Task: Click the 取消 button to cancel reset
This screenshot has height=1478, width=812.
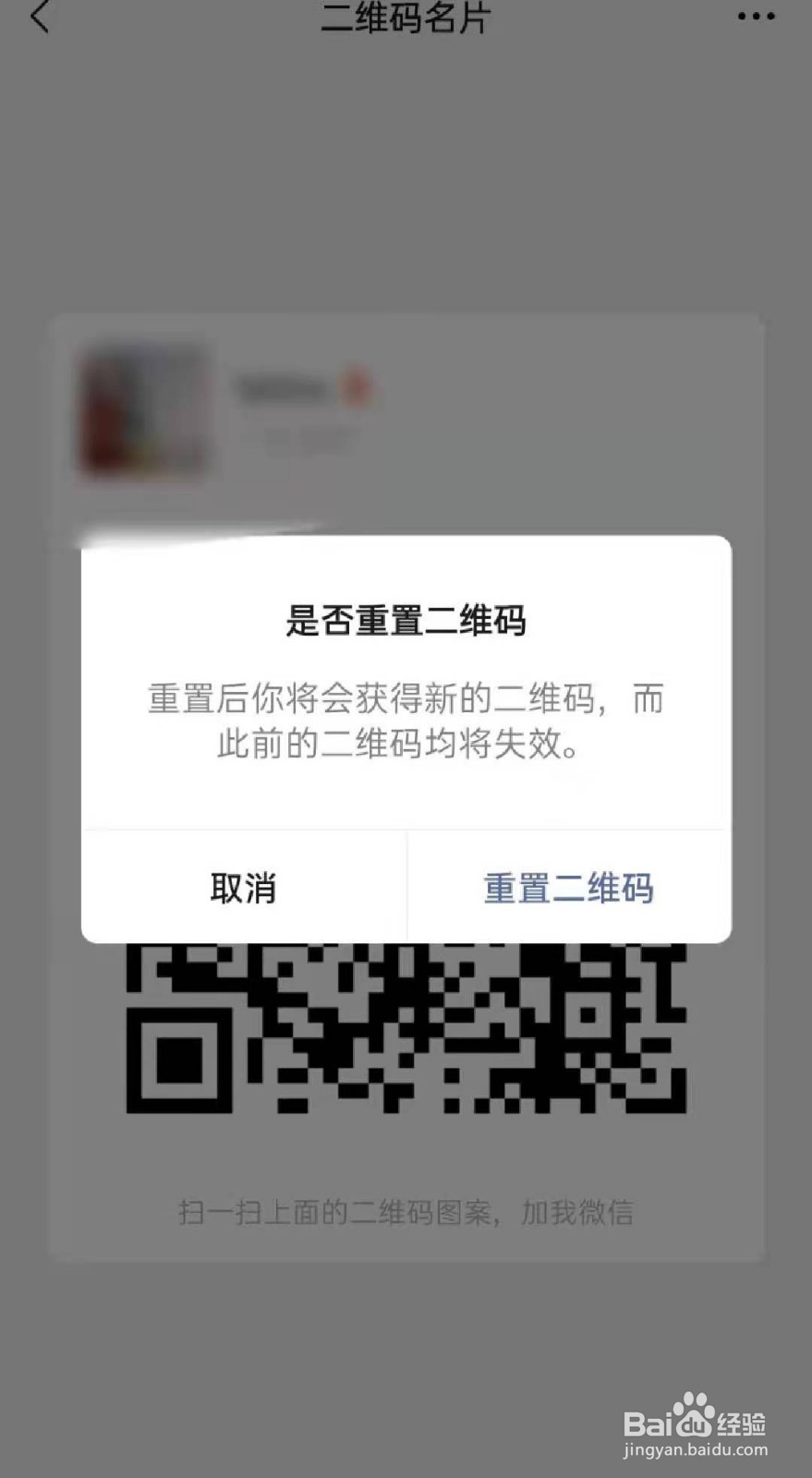Action: click(x=244, y=887)
